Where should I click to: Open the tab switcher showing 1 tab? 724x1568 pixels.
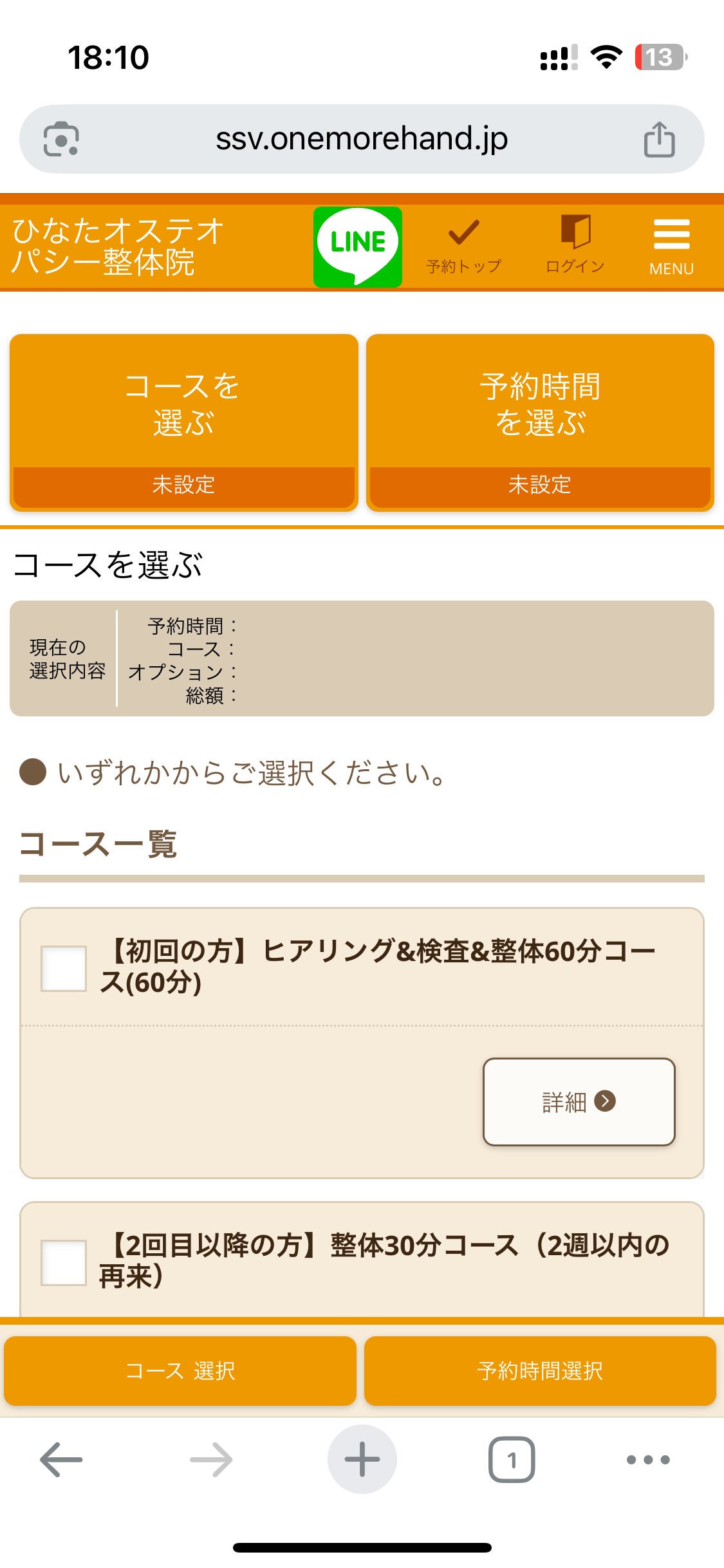pos(512,1459)
